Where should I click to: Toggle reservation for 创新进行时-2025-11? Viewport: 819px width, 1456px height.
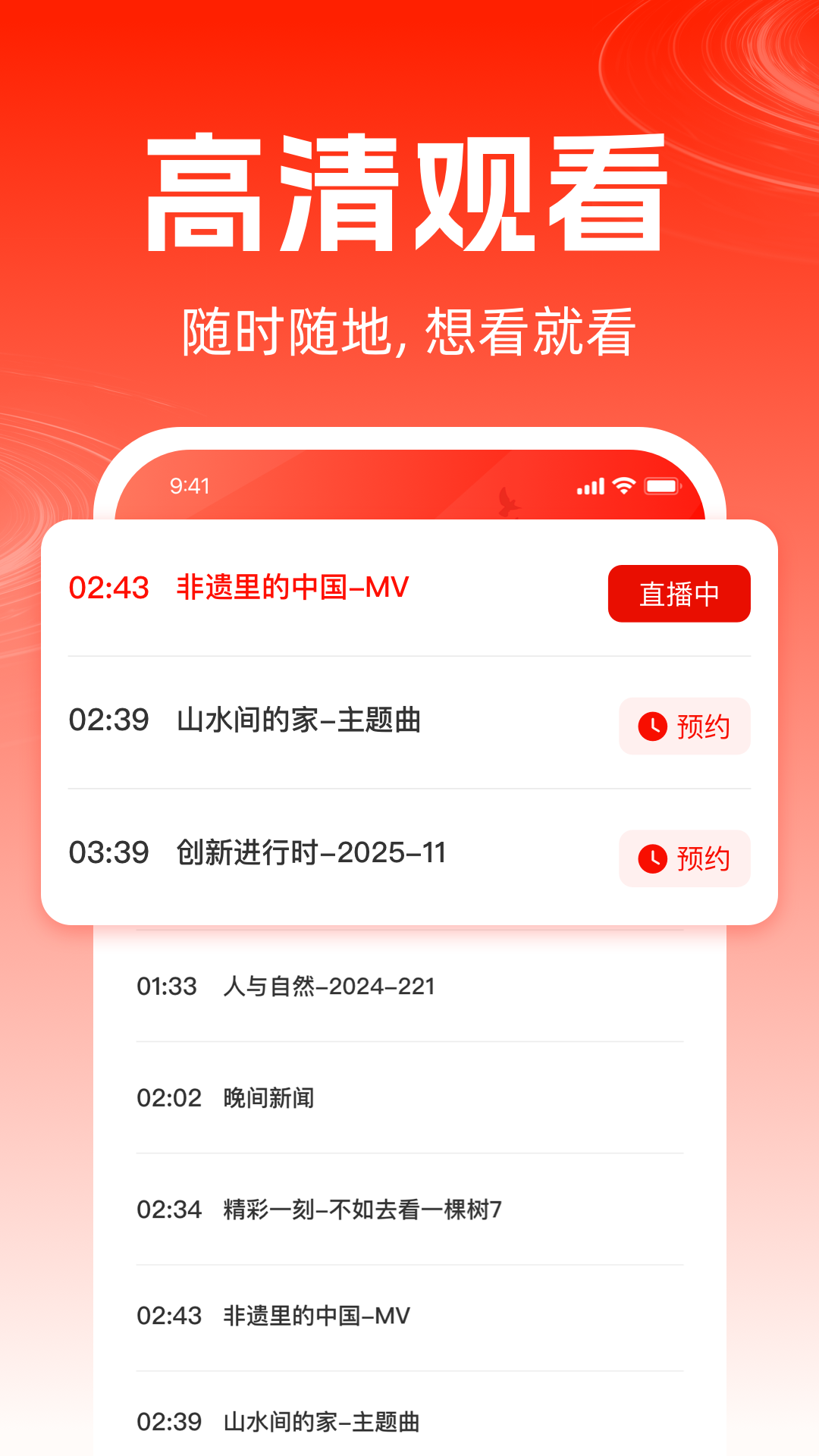pyautogui.click(x=684, y=858)
